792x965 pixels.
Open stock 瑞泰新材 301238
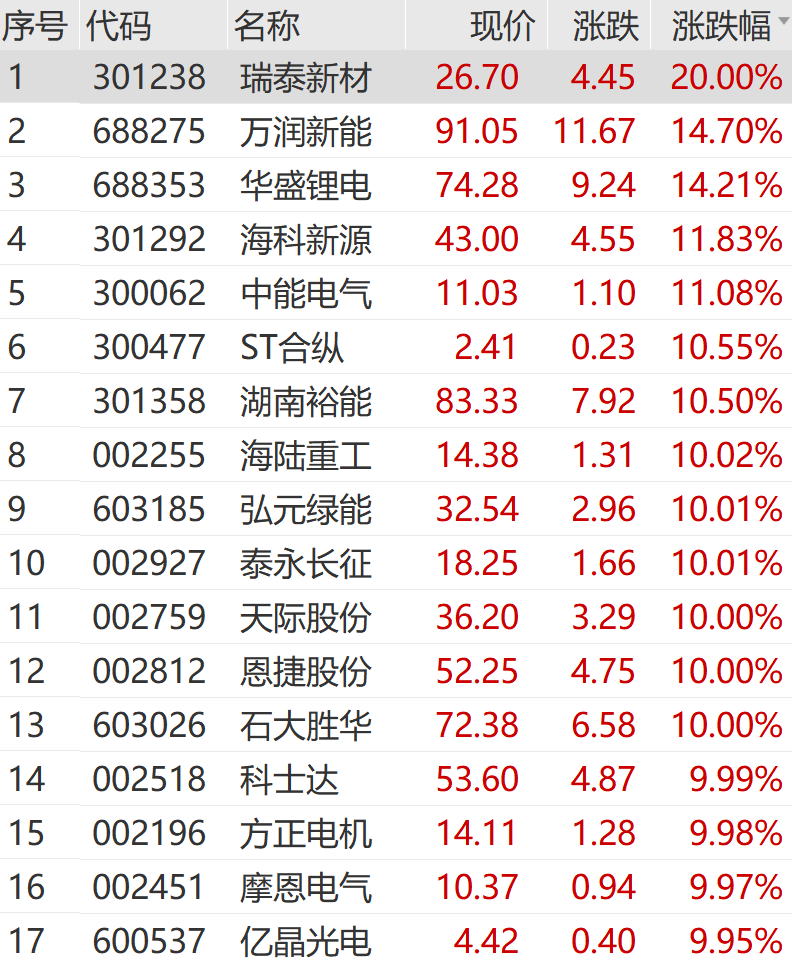click(306, 77)
